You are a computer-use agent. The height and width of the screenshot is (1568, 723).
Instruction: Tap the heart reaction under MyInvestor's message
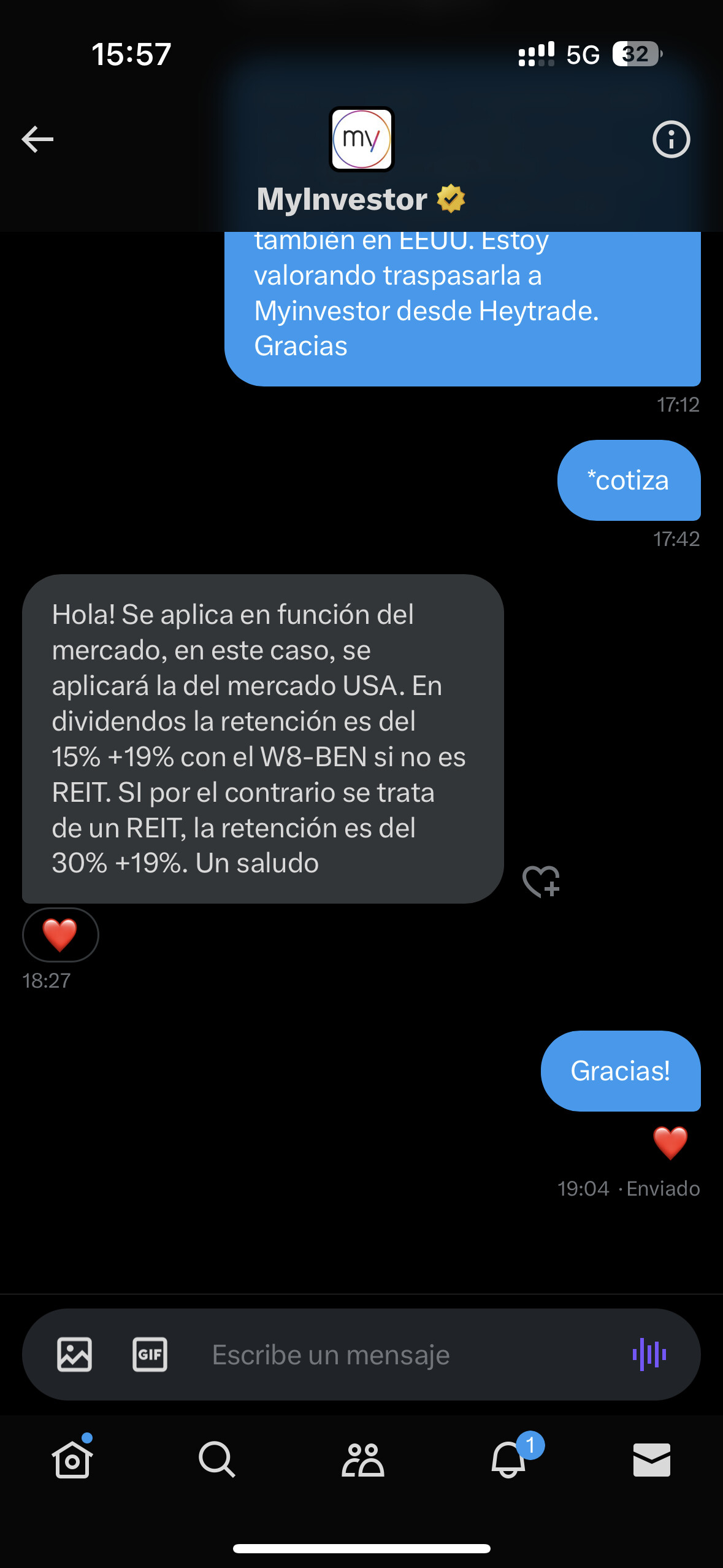(x=60, y=934)
